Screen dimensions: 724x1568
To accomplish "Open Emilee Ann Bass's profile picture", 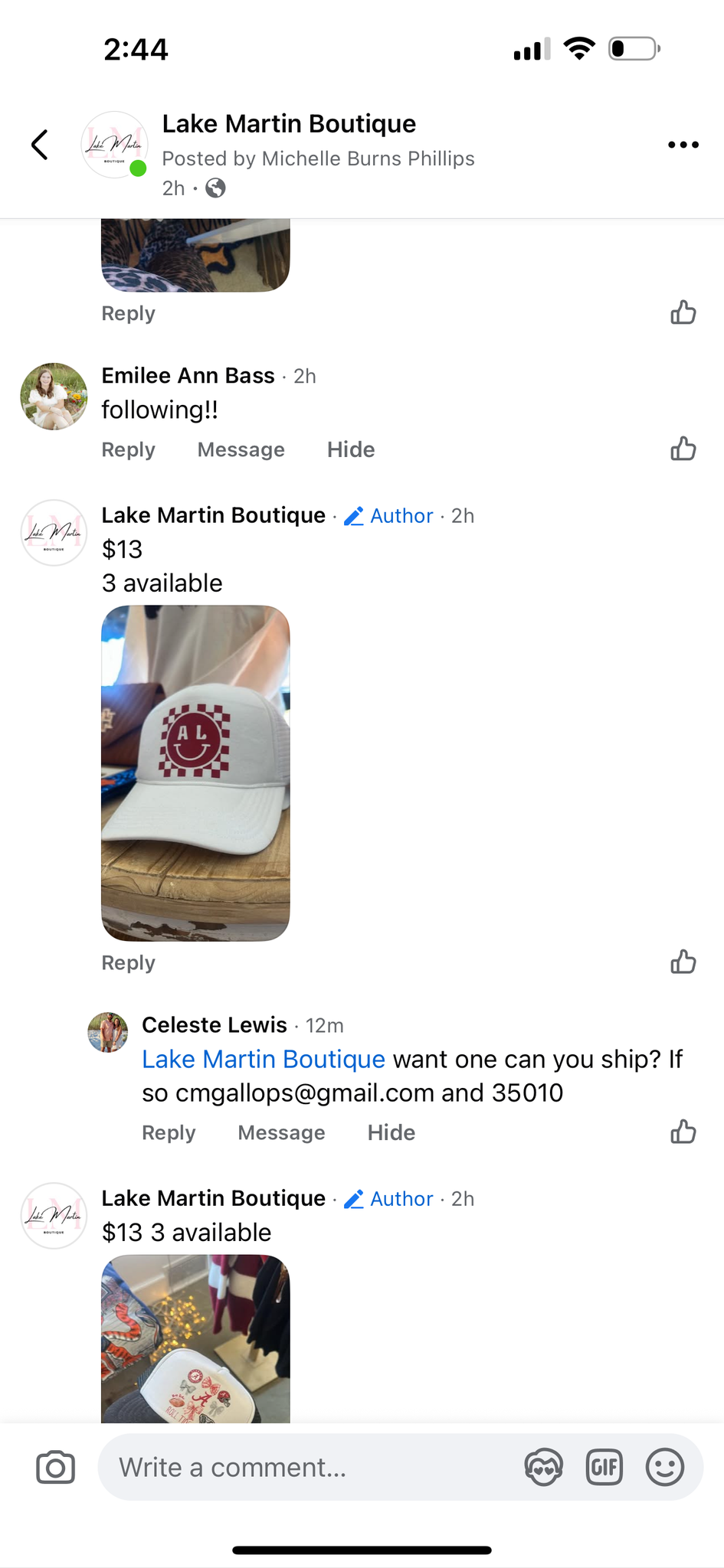I will [x=54, y=397].
